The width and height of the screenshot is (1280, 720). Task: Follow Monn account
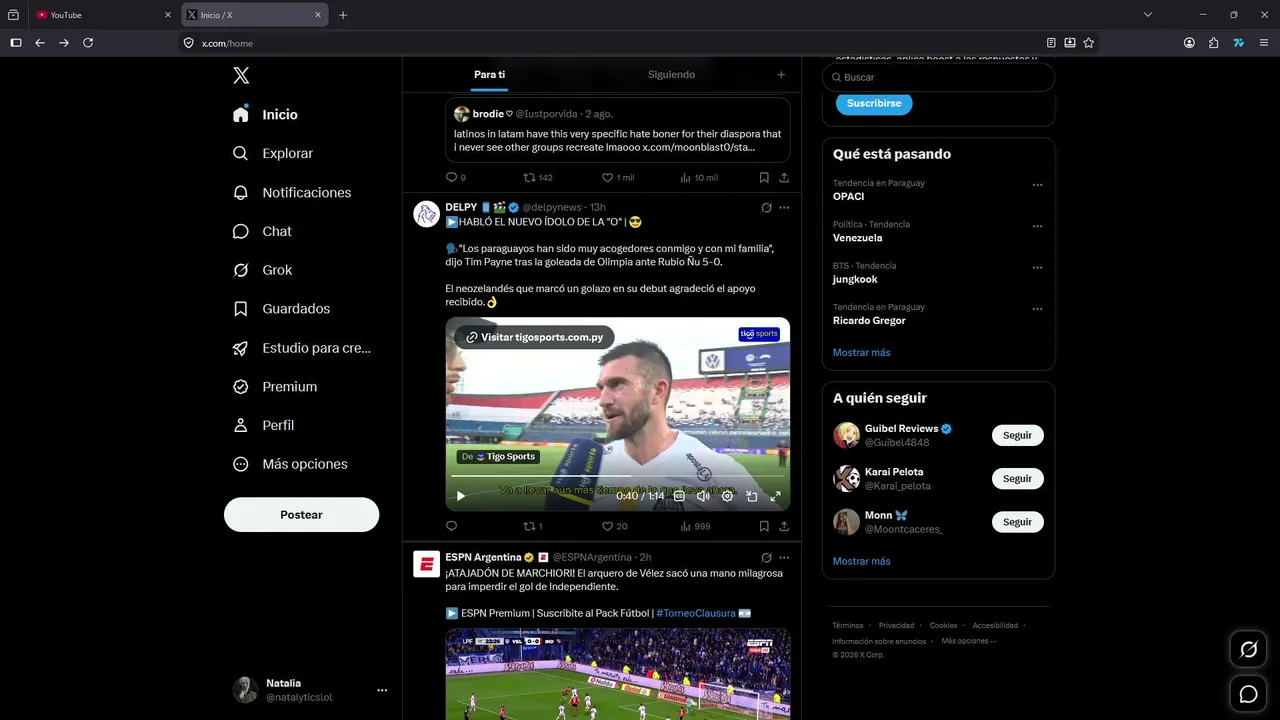[x=1017, y=522]
